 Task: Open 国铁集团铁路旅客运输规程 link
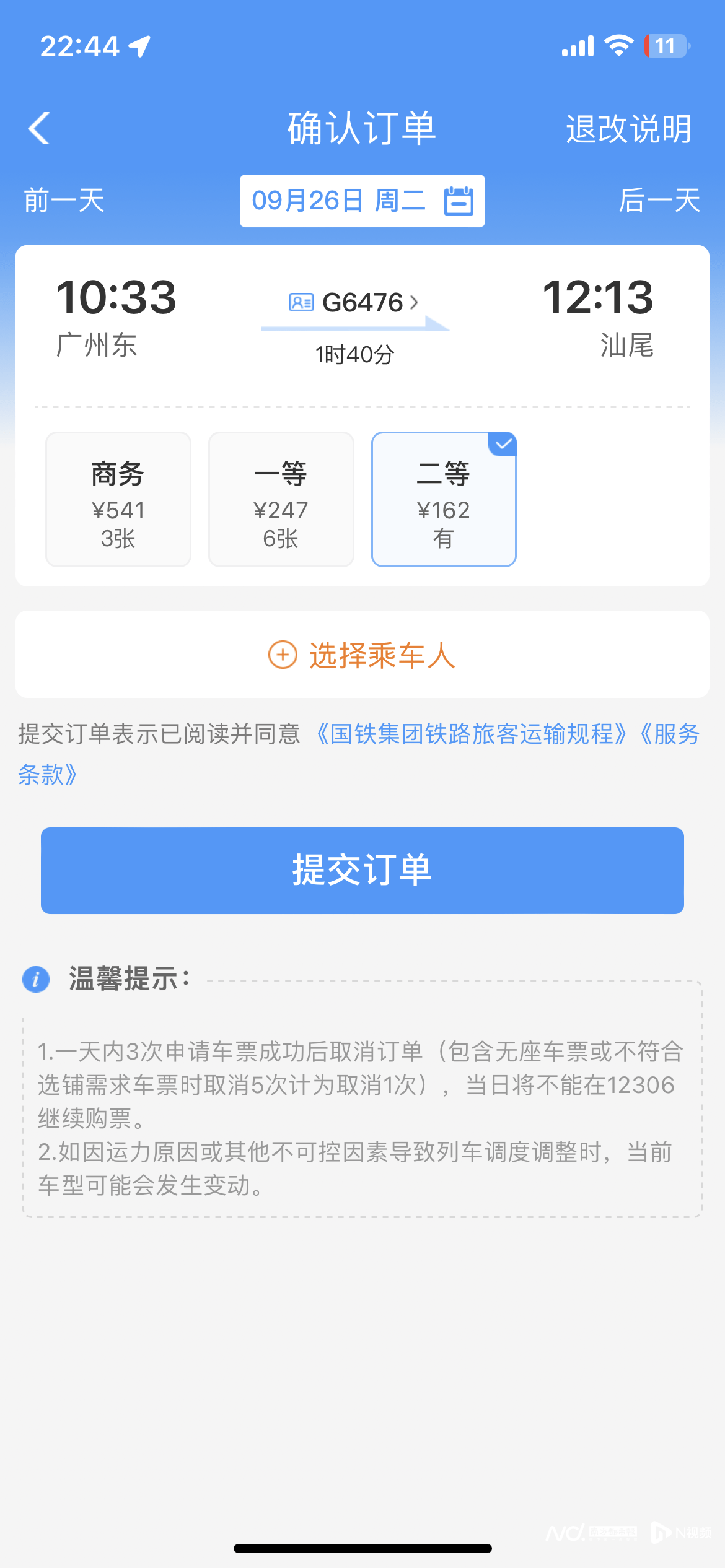(471, 734)
